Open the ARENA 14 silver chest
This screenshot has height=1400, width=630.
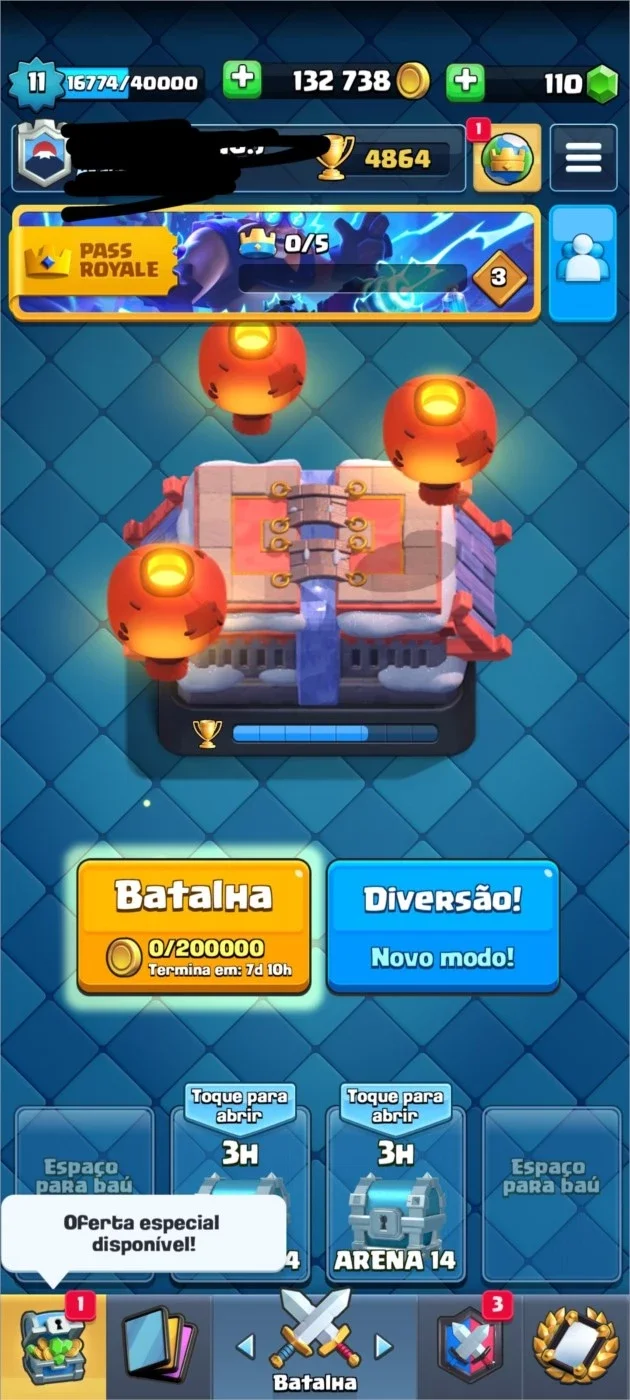point(395,1192)
